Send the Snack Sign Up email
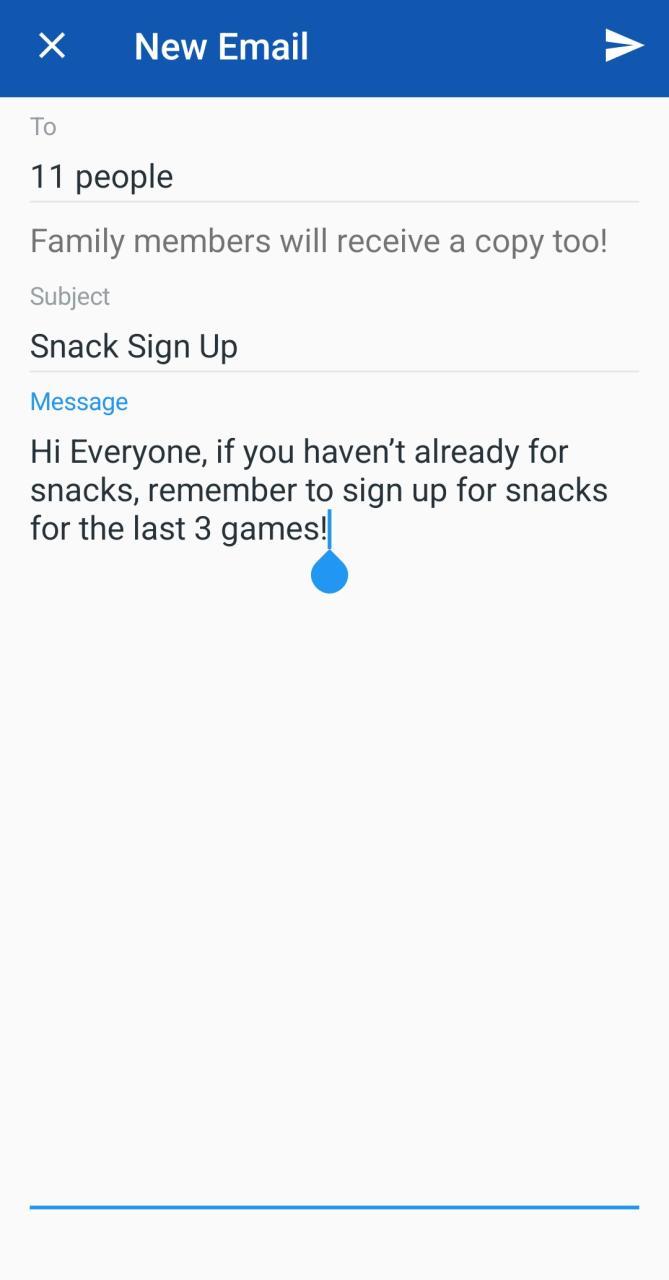 click(x=623, y=46)
